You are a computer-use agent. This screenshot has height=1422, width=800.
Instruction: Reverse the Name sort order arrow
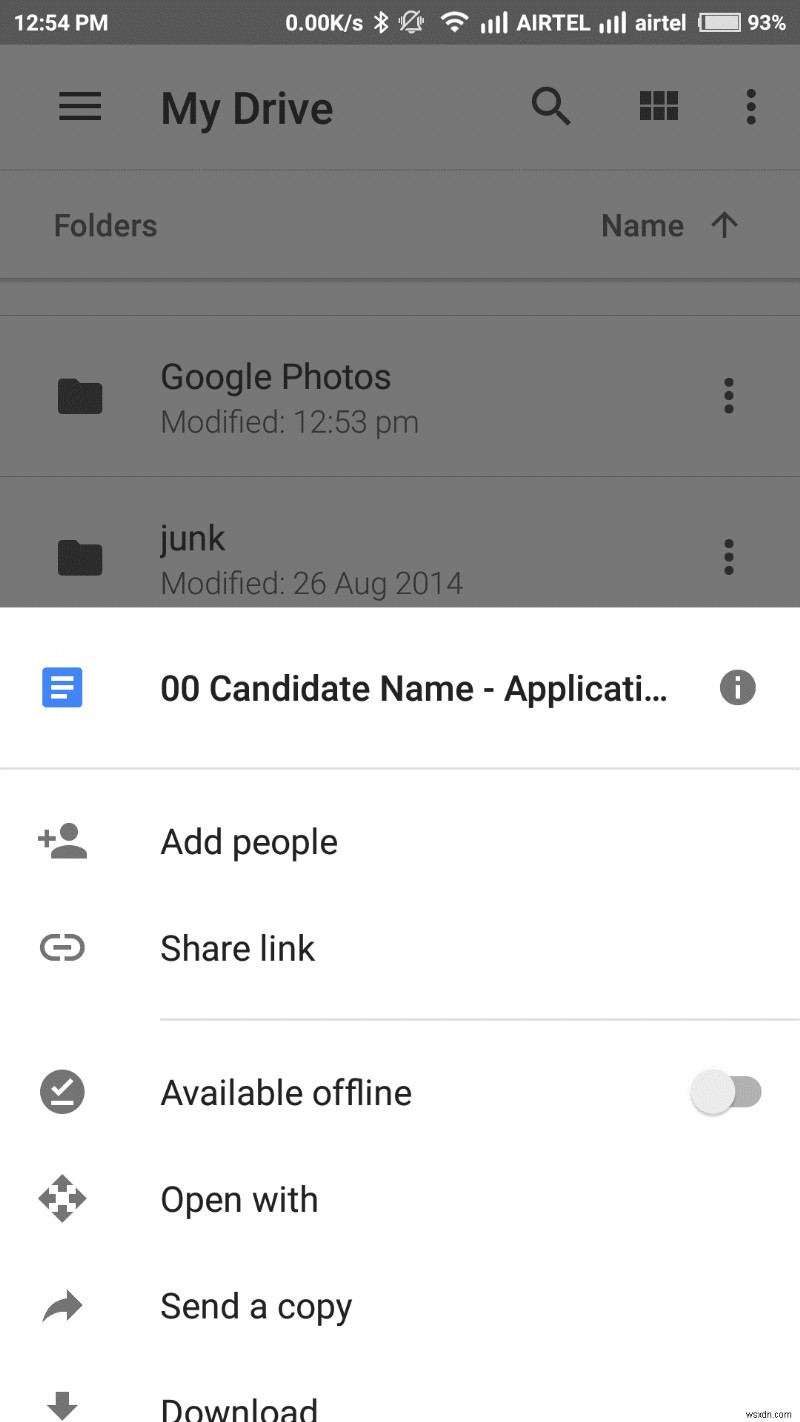724,225
